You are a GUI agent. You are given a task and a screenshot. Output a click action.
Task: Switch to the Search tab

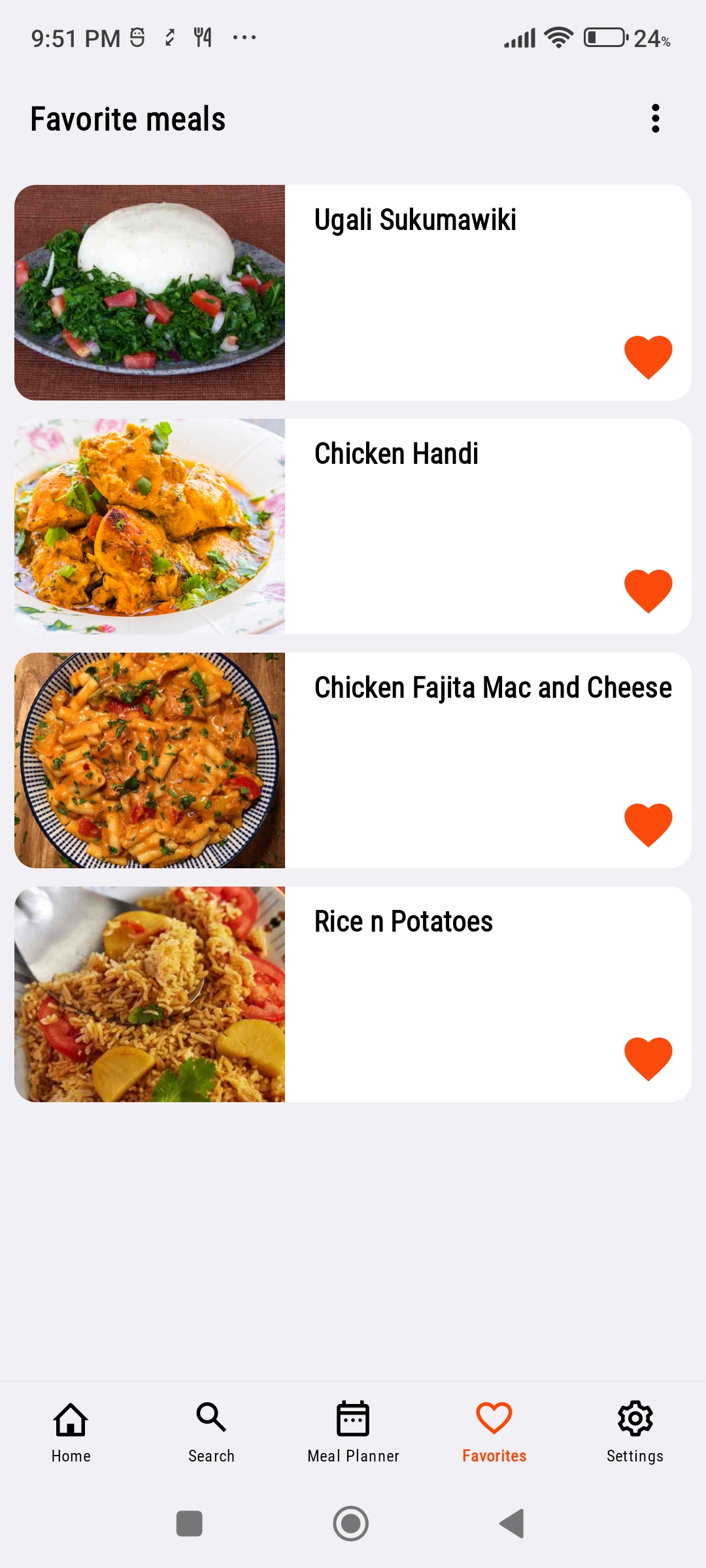click(211, 1431)
